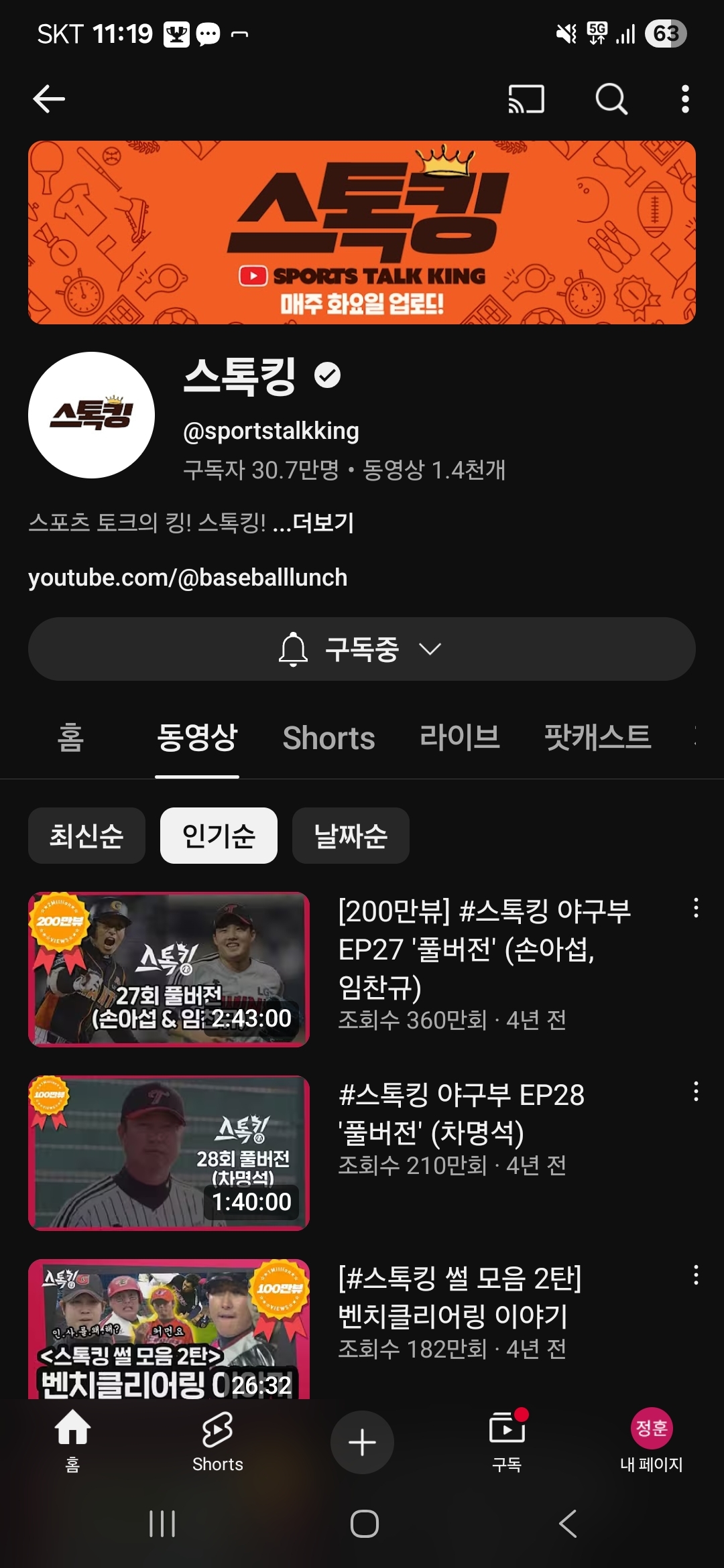Sort videos by 최신순
Screen dimensions: 724x1568
point(86,836)
